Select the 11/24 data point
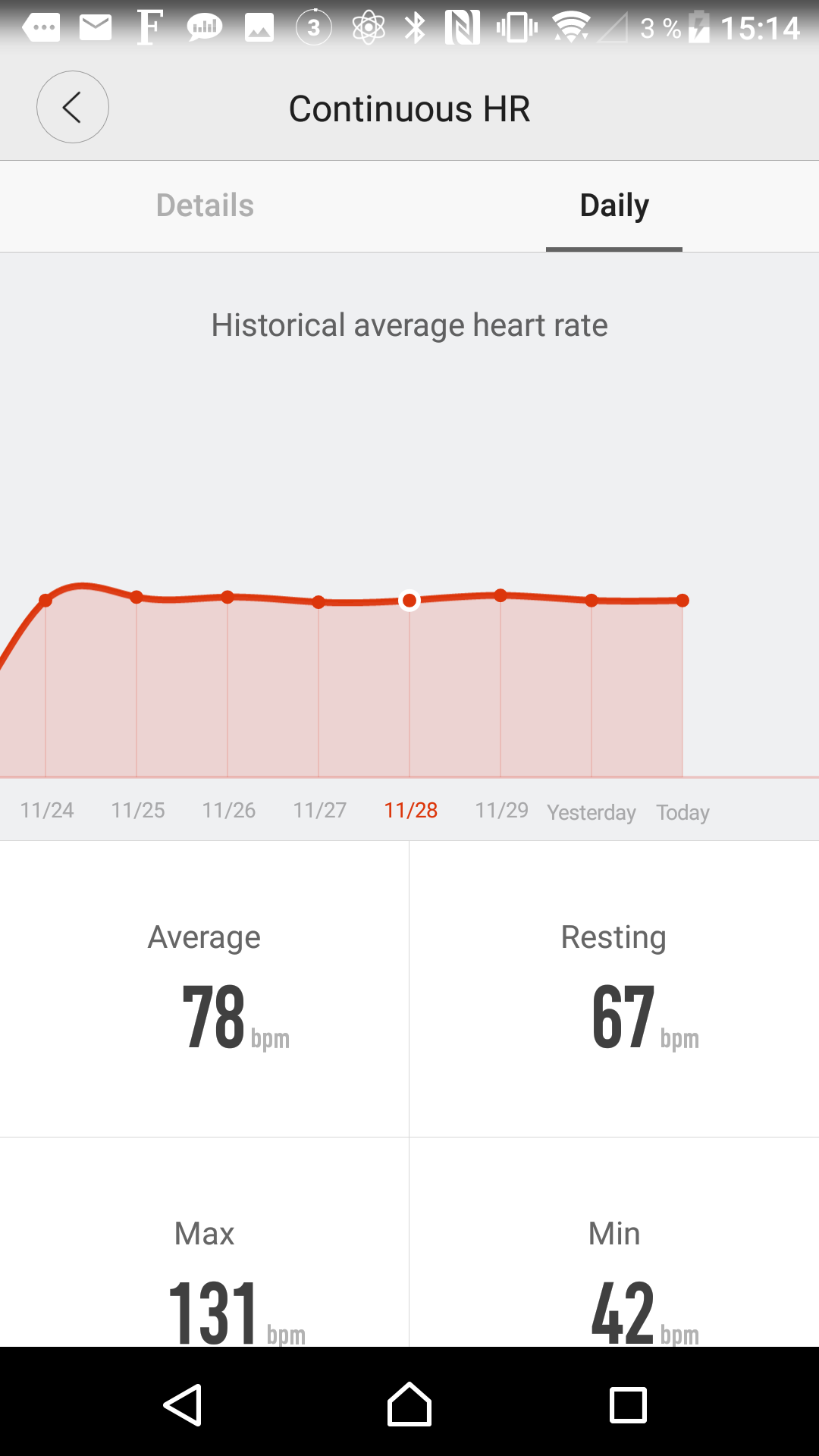 tap(45, 601)
